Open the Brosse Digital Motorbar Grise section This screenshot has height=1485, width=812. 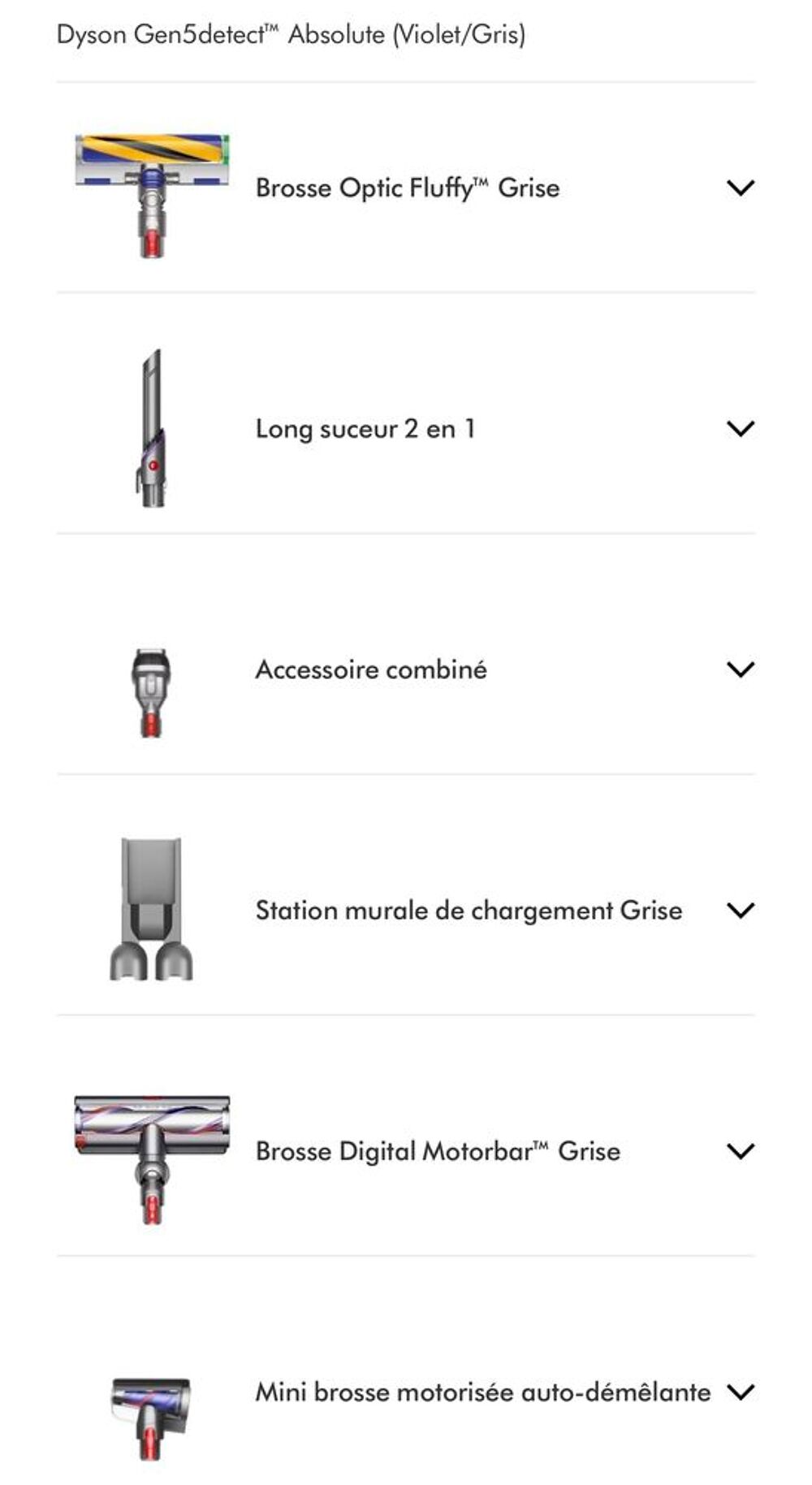[x=739, y=1149]
